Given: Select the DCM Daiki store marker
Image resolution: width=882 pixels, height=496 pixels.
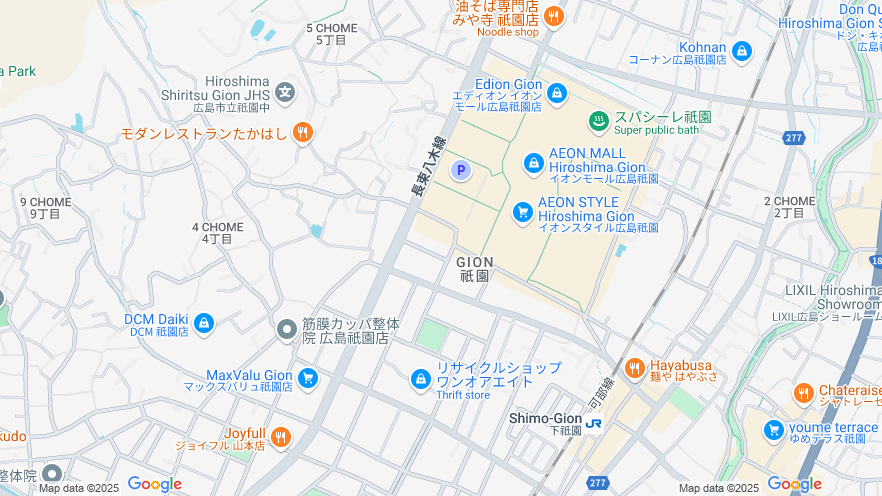Looking at the screenshot, I should pos(204,323).
